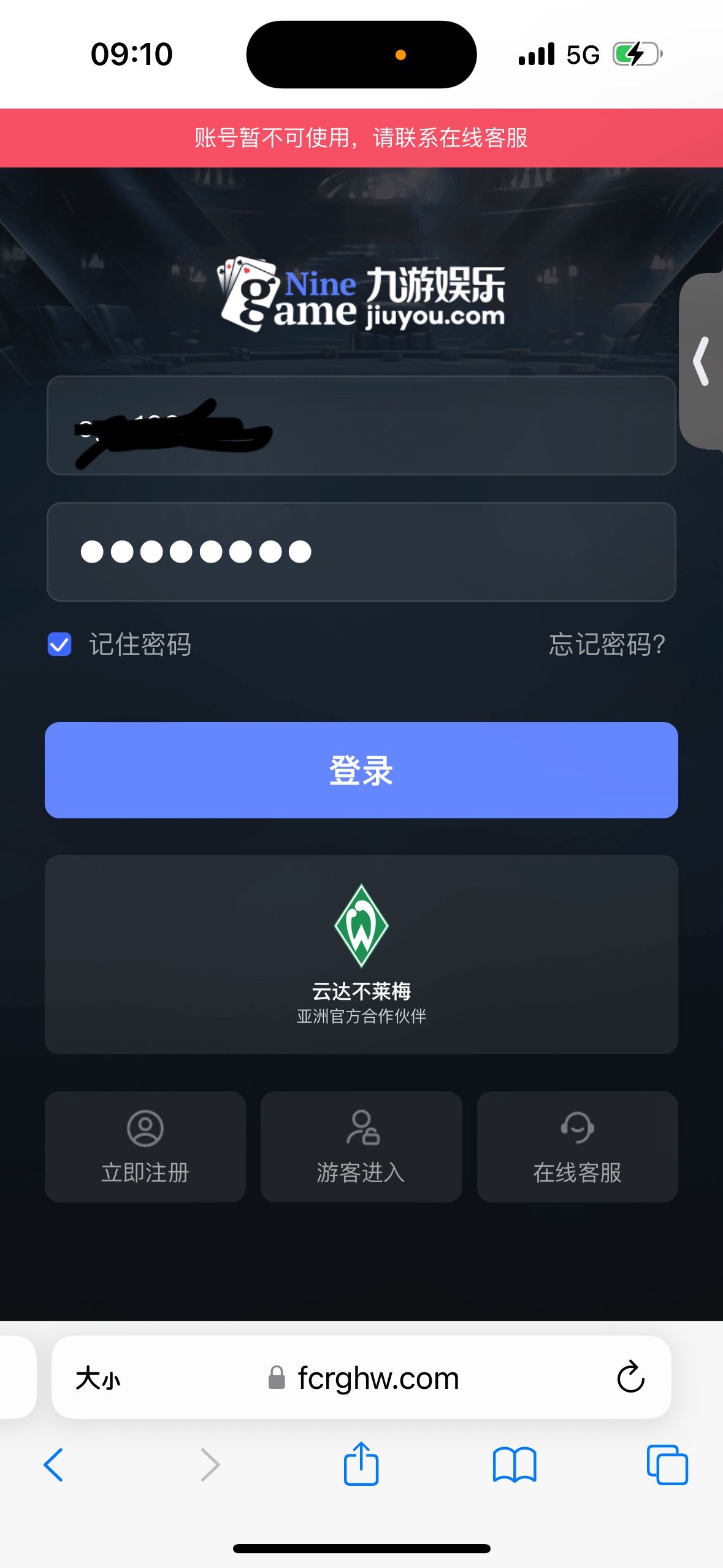Open the 大小 page settings menu
The height and width of the screenshot is (1568, 723).
coord(98,1378)
